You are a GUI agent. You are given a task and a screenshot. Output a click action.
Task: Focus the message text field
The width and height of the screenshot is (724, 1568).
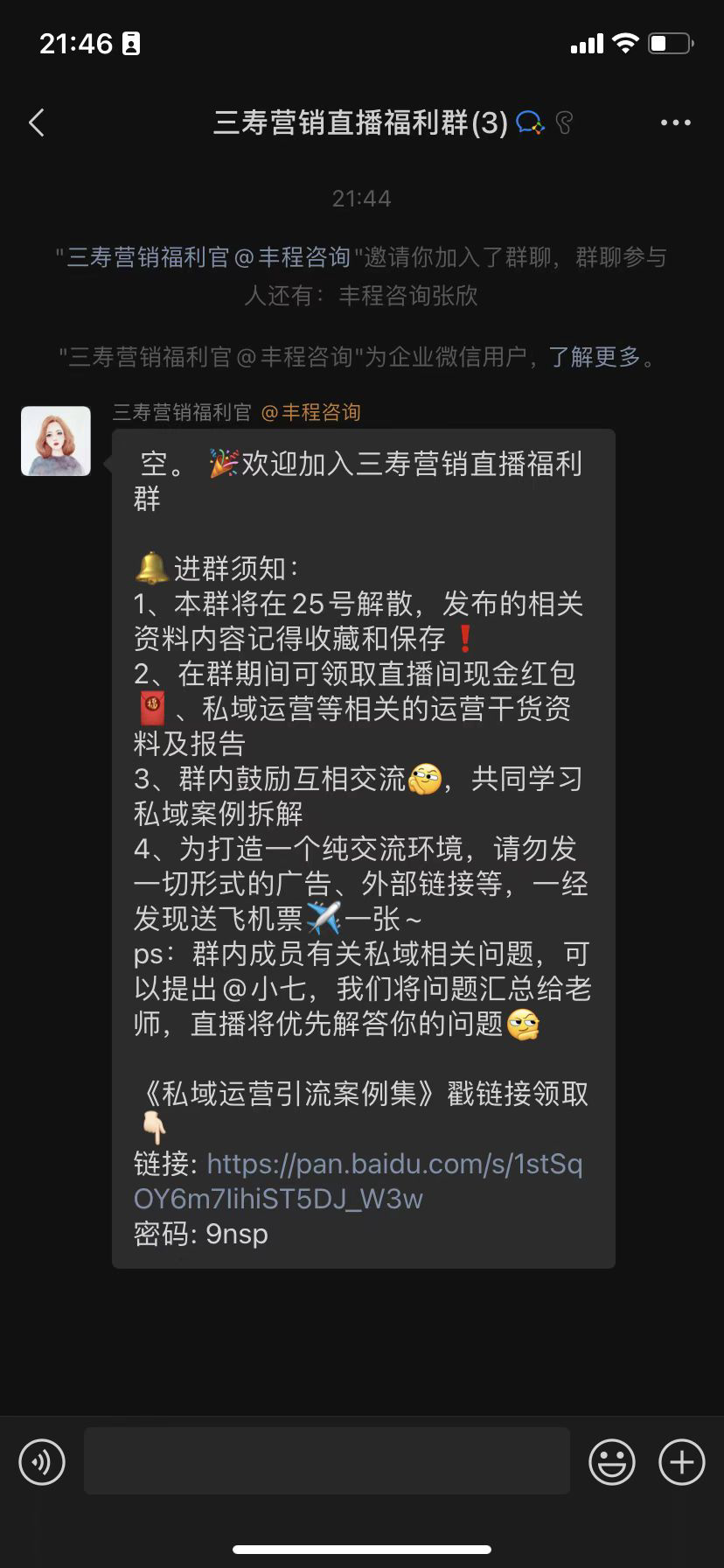[x=326, y=1461]
